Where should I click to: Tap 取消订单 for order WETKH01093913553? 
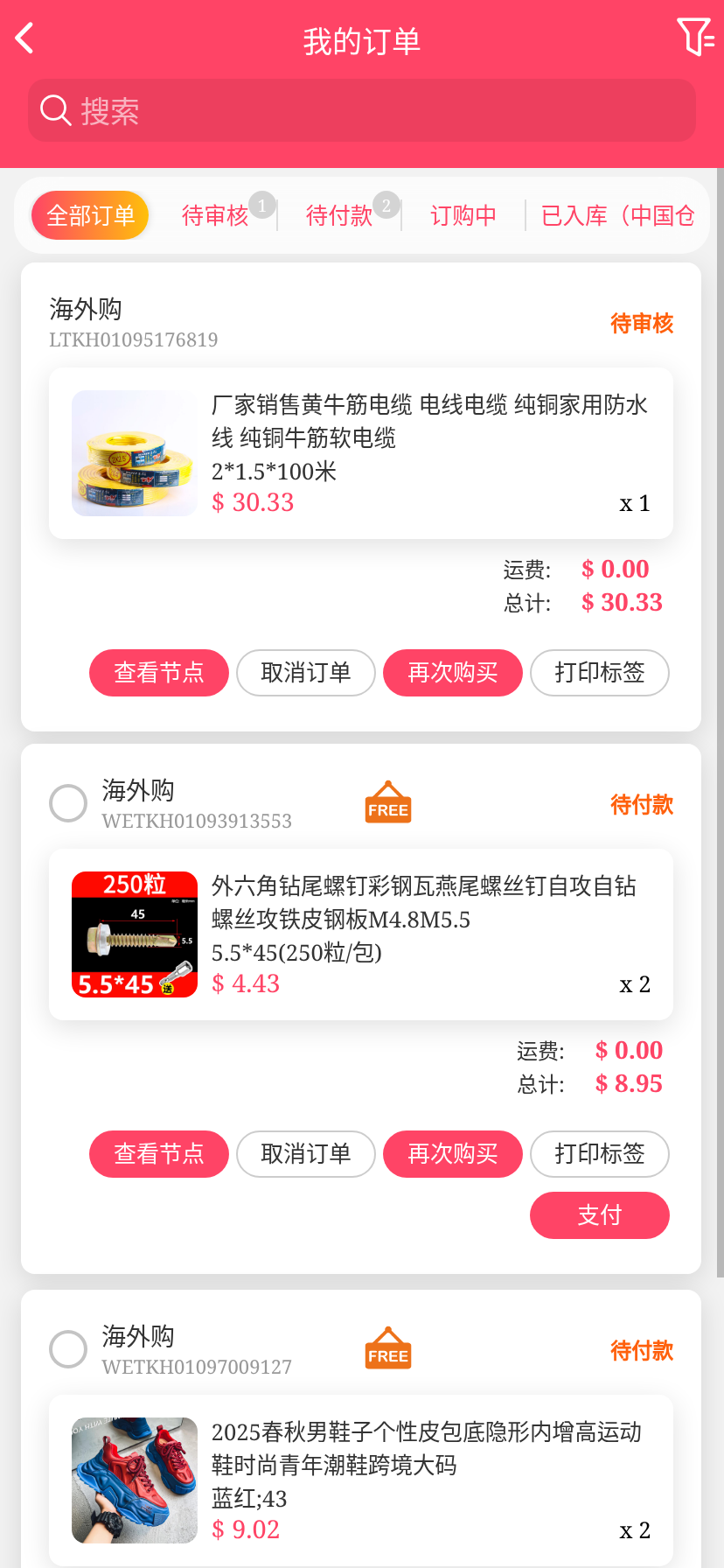pyautogui.click(x=306, y=1154)
